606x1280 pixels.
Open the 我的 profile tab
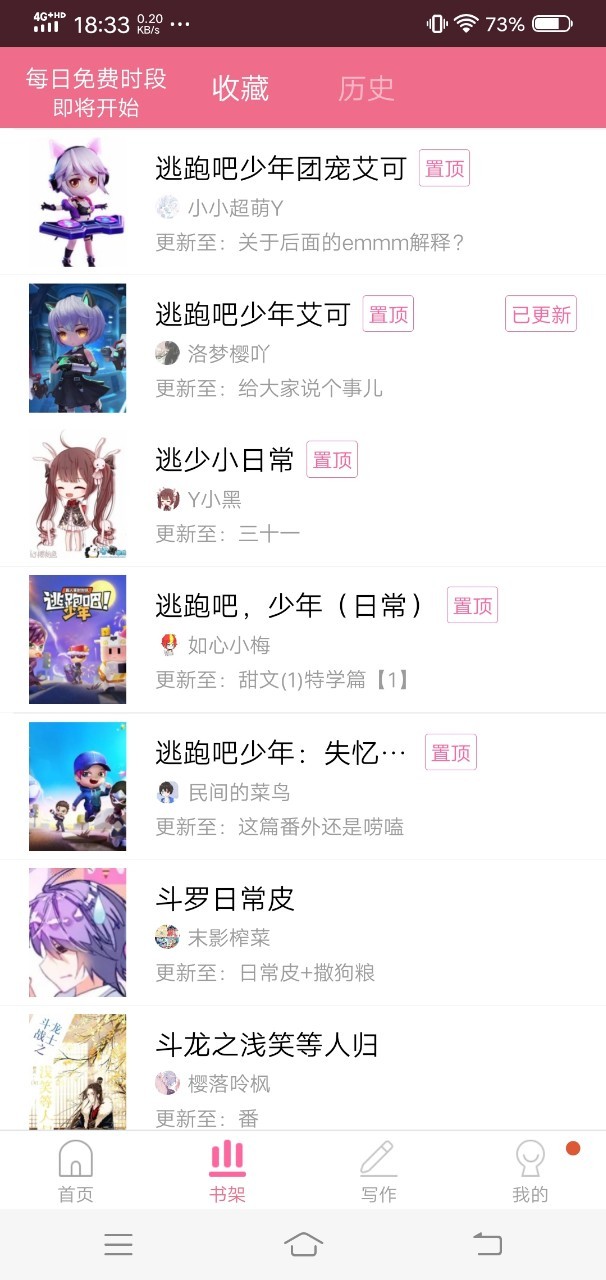coord(530,1171)
